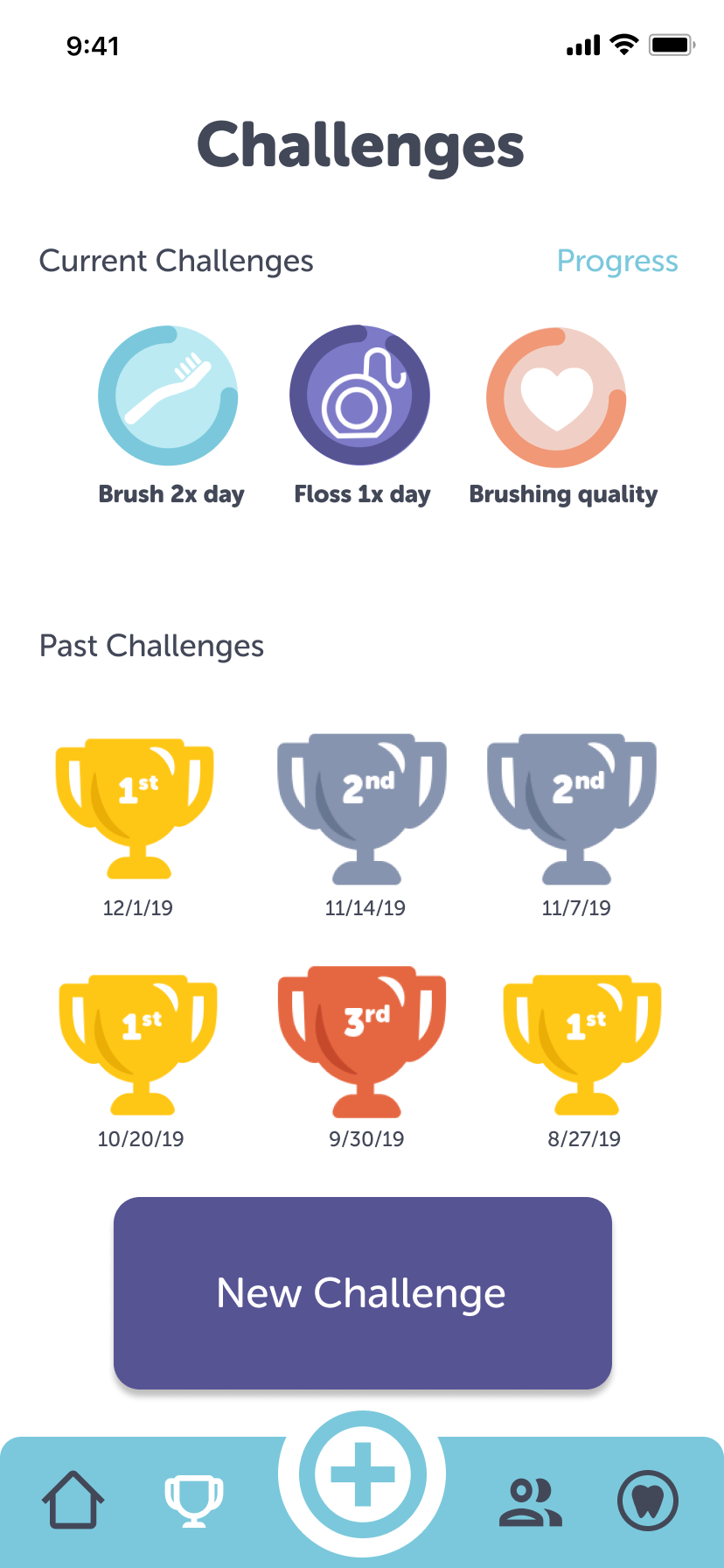Open the Brush 2x day challenge
This screenshot has width=724, height=1568.
[168, 396]
